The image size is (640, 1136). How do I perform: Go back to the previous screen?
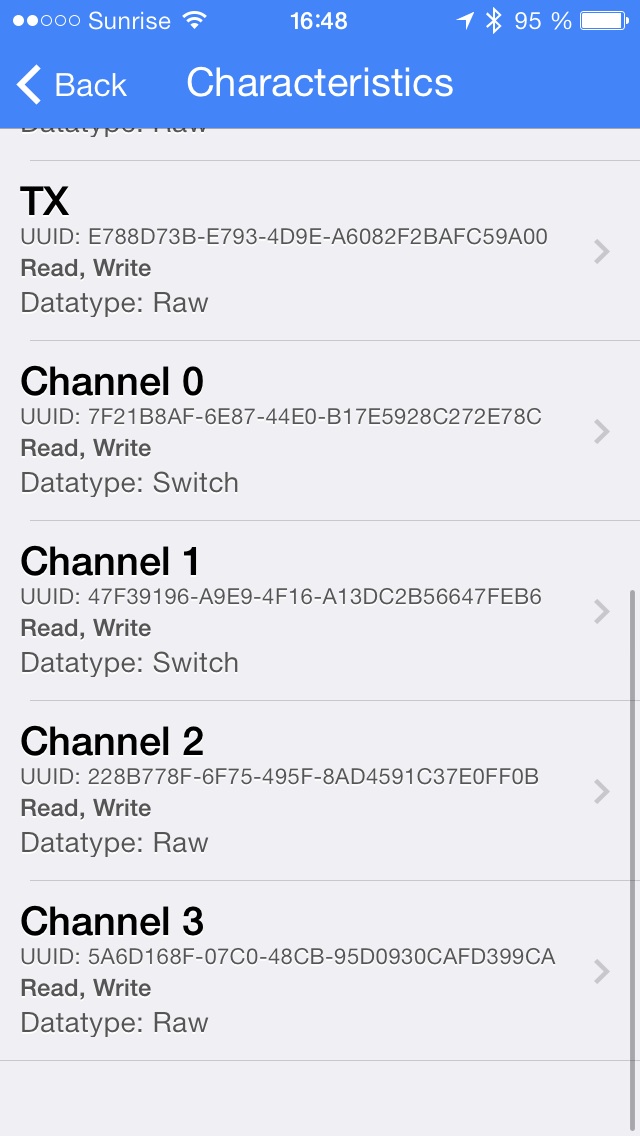click(x=71, y=84)
